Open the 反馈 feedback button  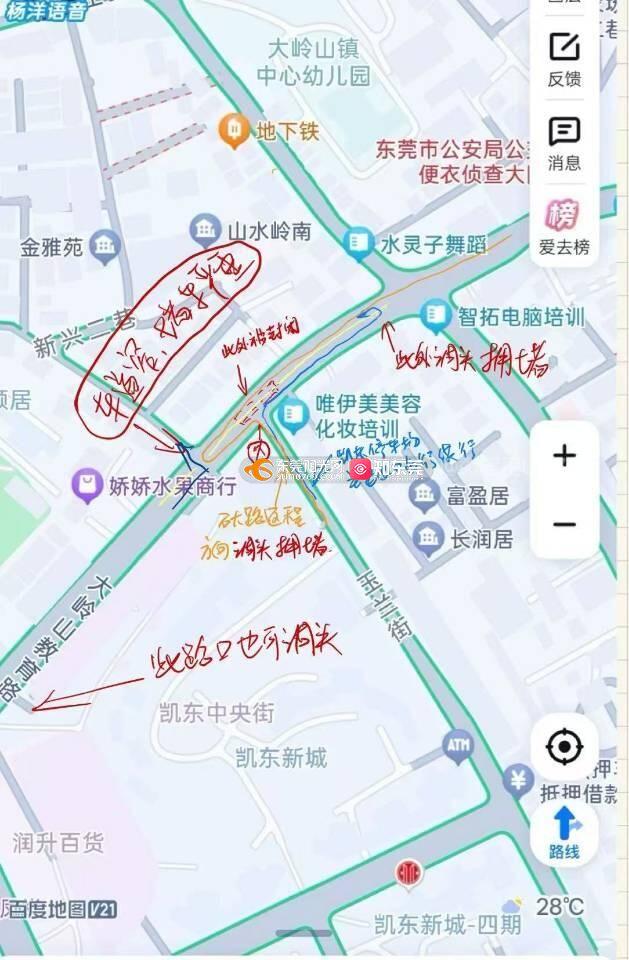coord(564,58)
